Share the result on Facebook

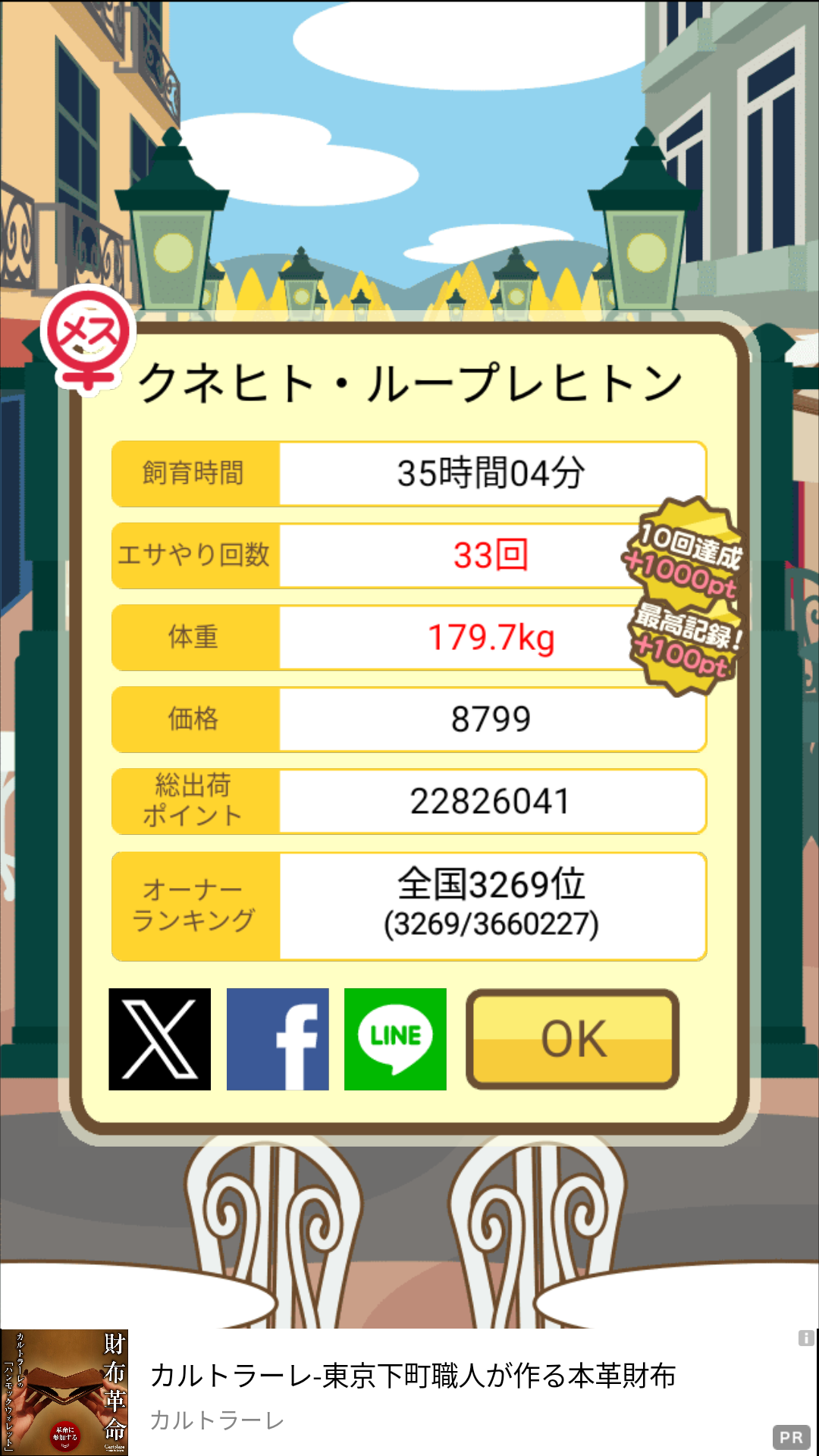(x=278, y=1039)
